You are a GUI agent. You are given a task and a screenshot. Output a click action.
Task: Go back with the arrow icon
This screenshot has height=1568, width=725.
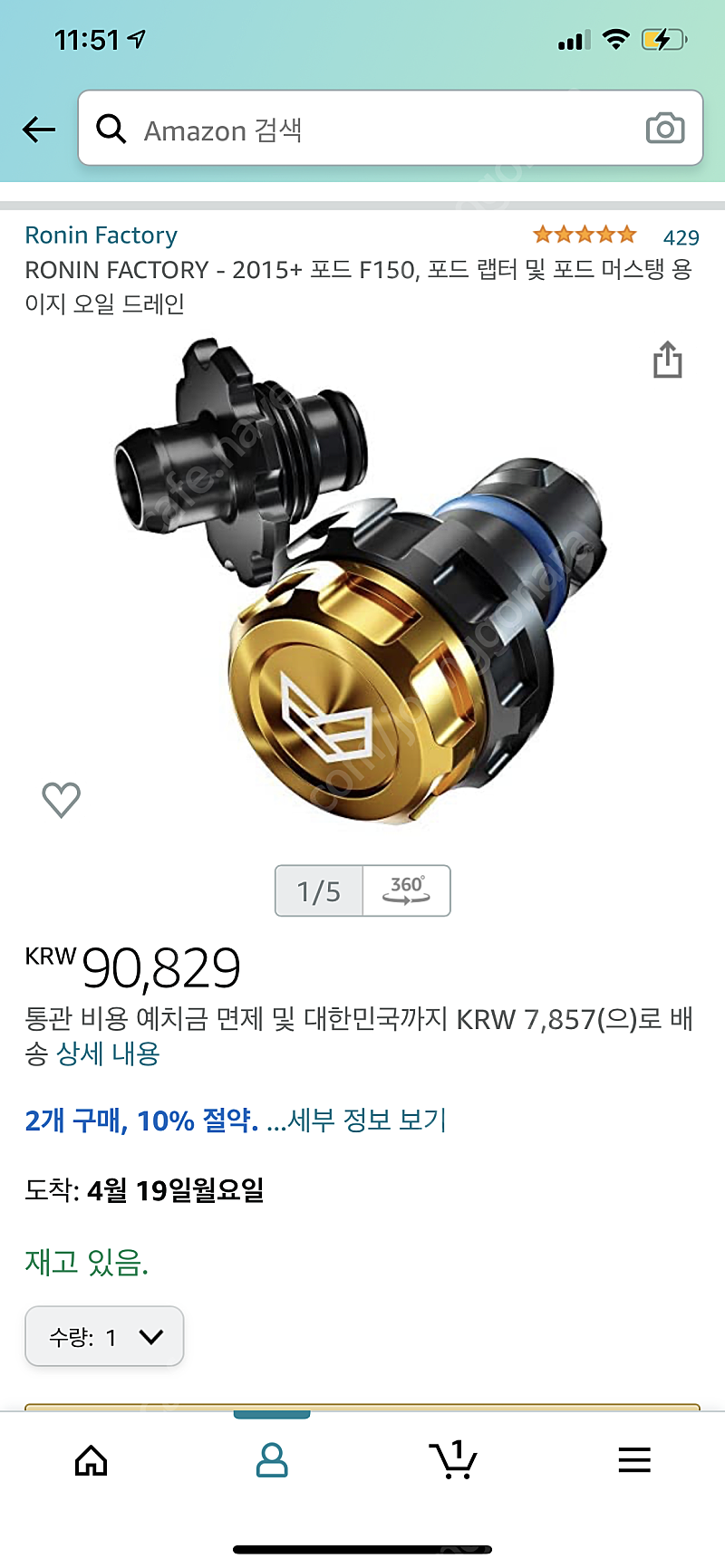pos(39,130)
